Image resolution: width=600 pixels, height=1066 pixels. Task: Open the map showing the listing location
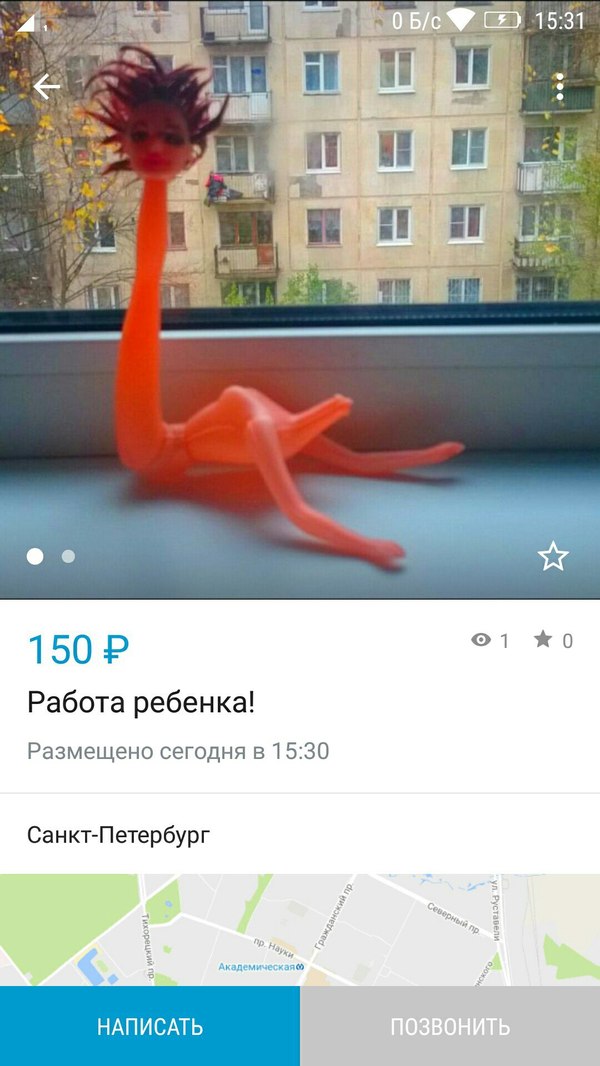pyautogui.click(x=300, y=930)
